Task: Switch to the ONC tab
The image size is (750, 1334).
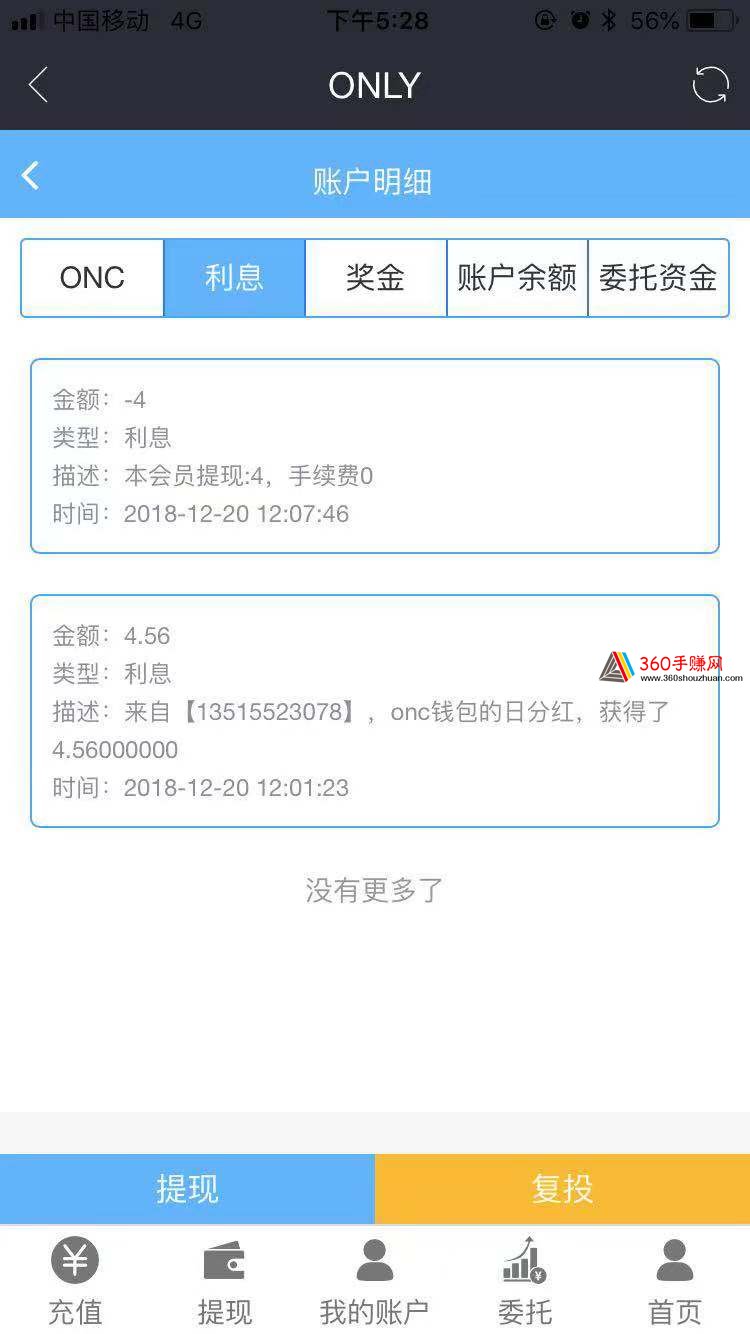Action: 92,278
